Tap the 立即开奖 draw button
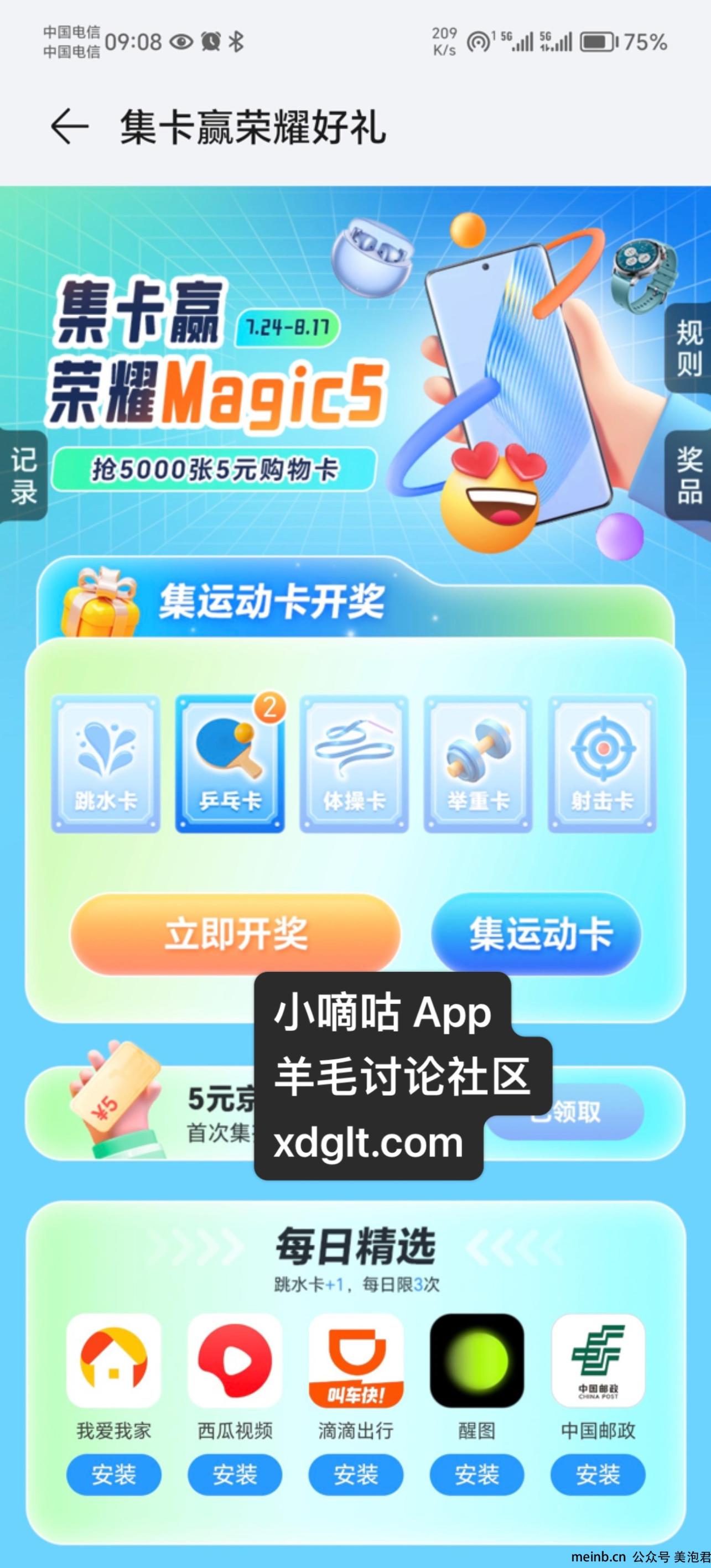Viewport: 711px width, 1568px height. click(x=236, y=934)
